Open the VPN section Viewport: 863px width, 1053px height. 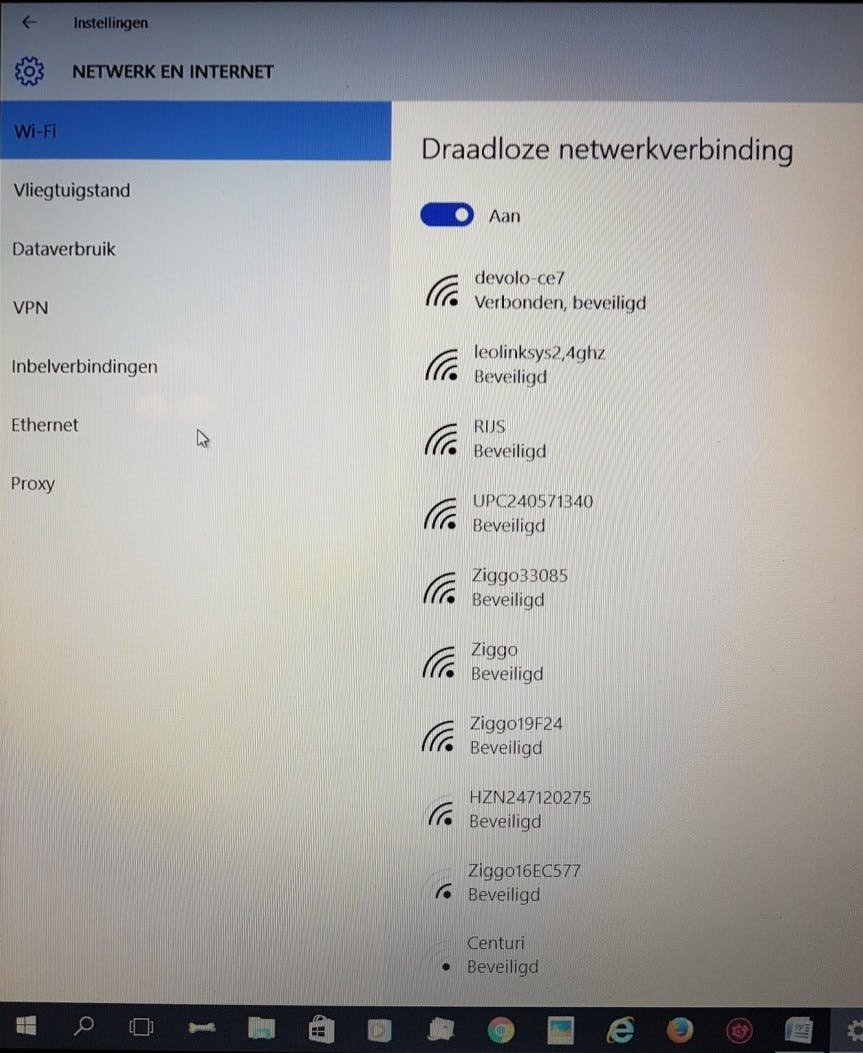click(x=30, y=308)
